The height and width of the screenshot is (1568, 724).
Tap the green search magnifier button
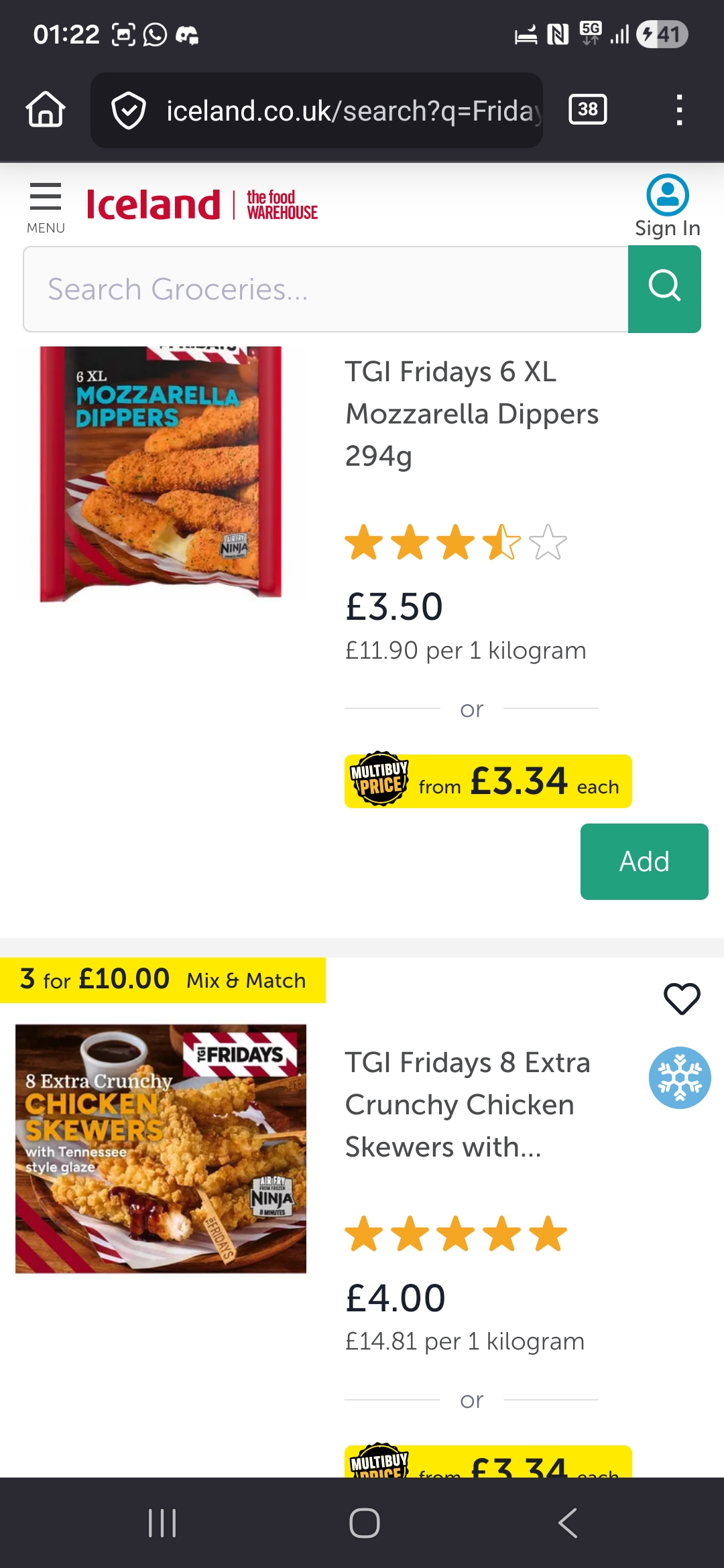click(x=664, y=289)
